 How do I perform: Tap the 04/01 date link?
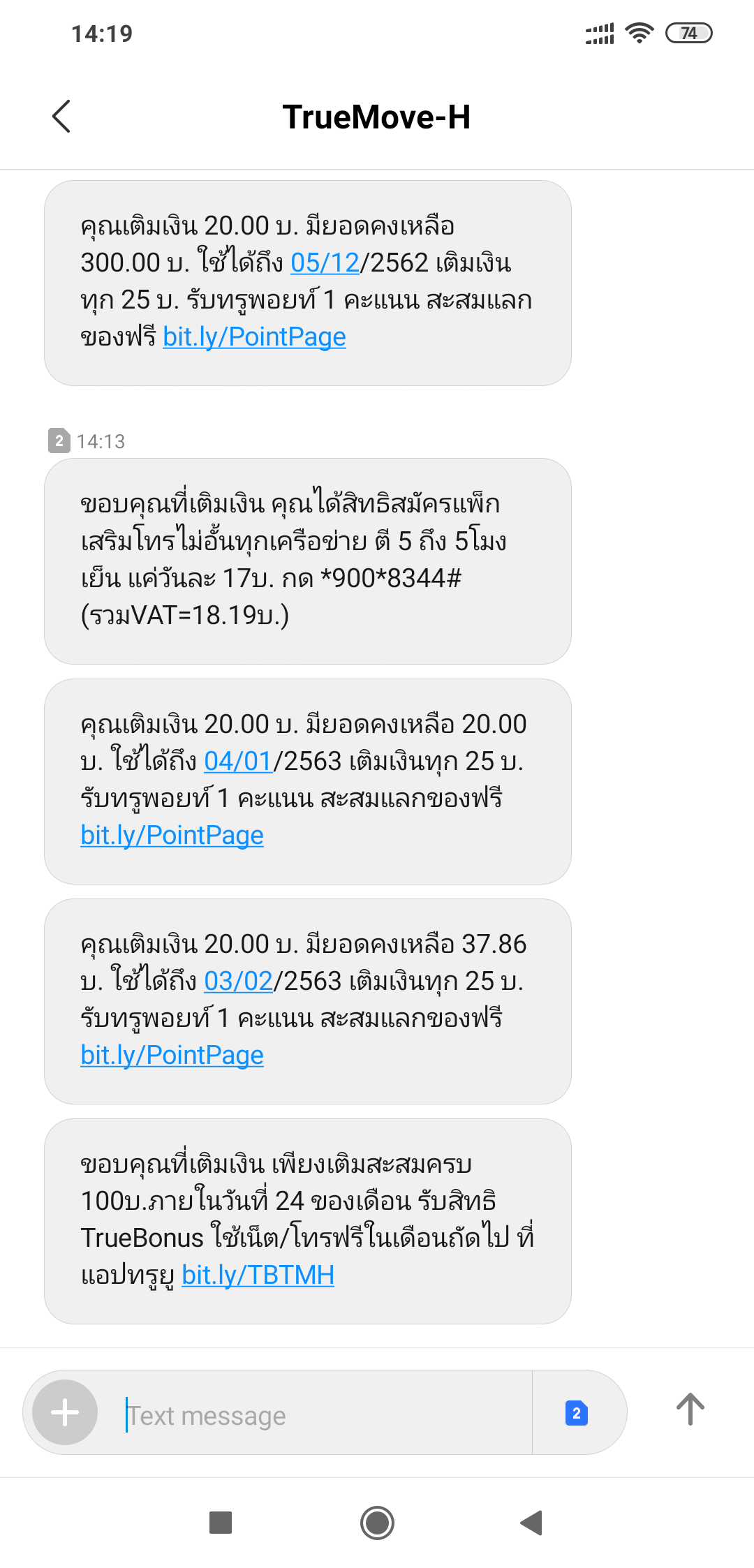pos(238,762)
